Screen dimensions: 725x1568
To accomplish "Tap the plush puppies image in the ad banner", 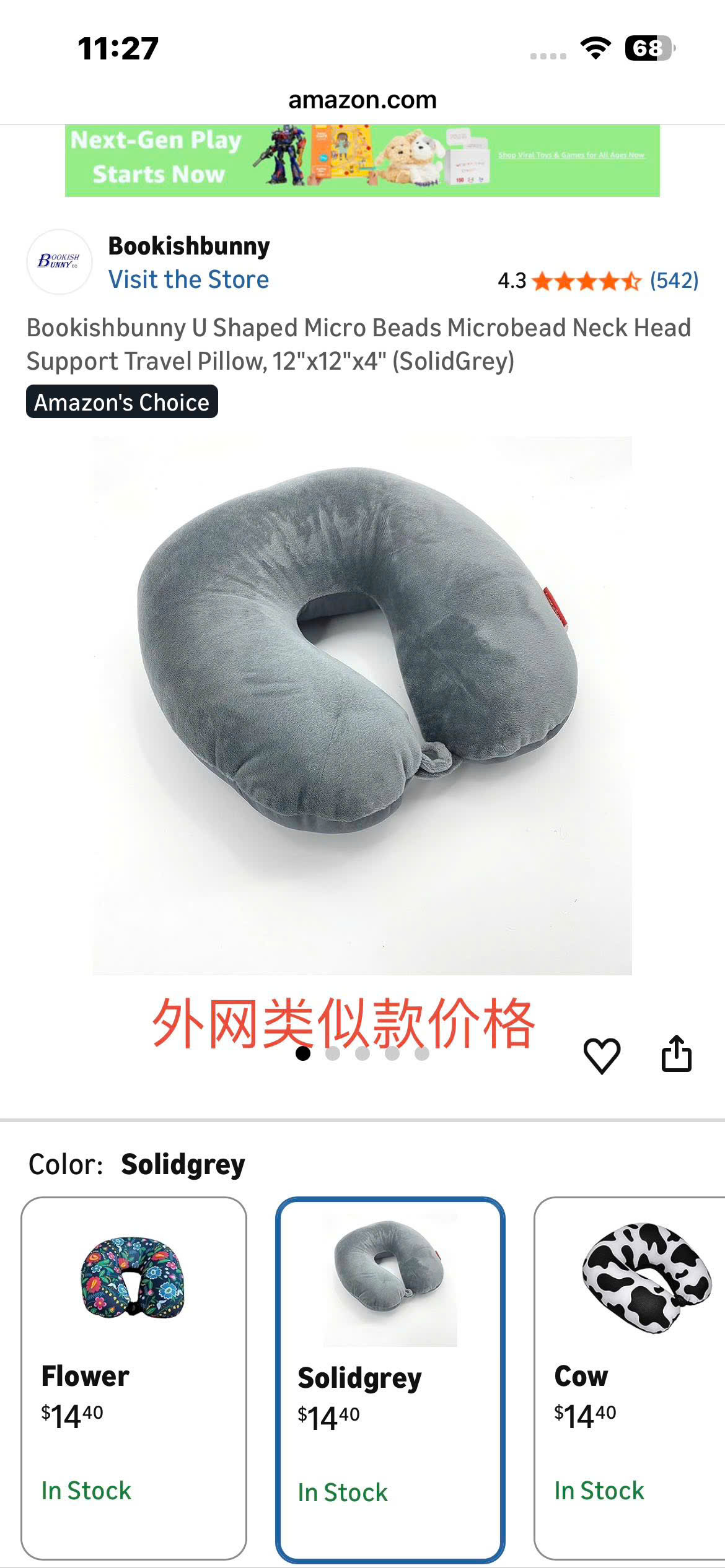I will pyautogui.click(x=409, y=157).
